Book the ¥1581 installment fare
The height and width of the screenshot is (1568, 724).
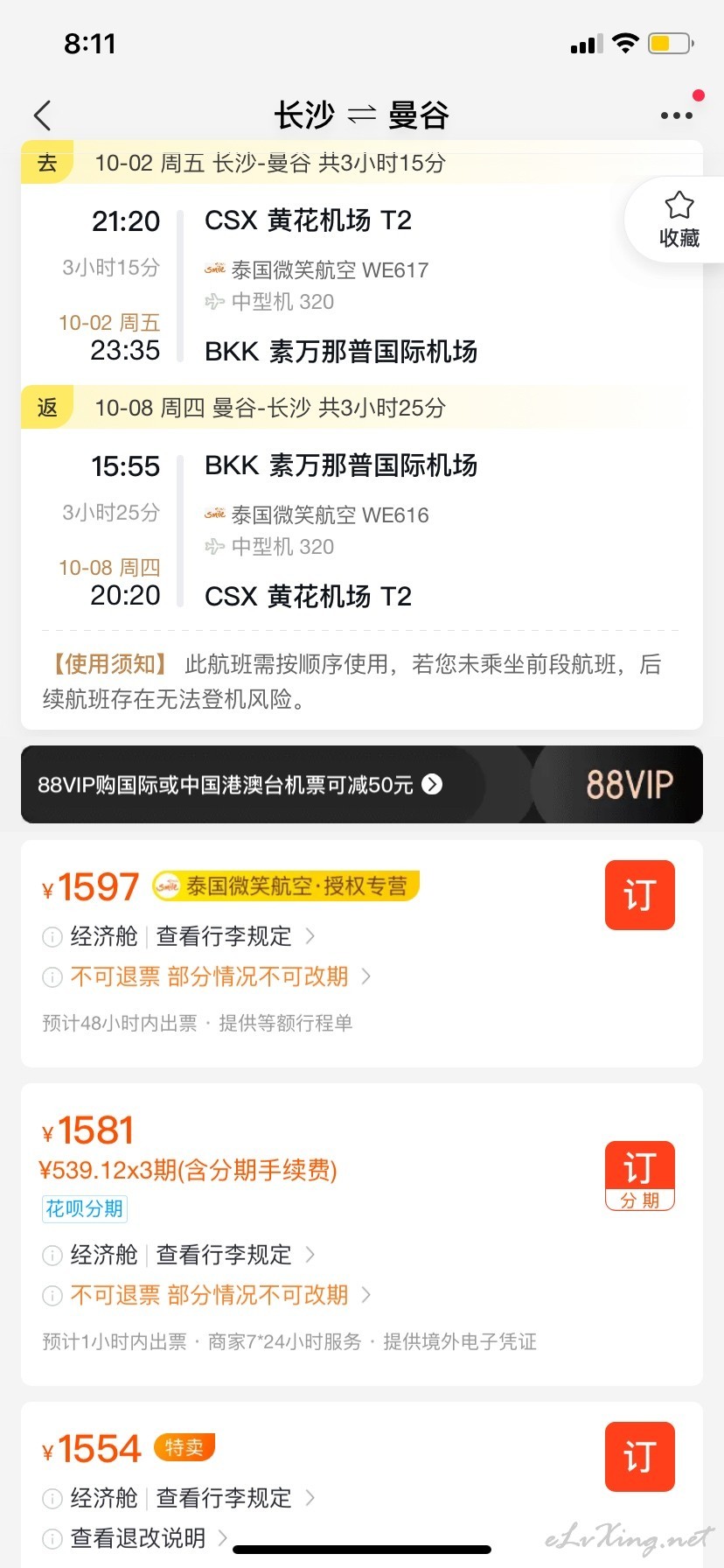(640, 1176)
